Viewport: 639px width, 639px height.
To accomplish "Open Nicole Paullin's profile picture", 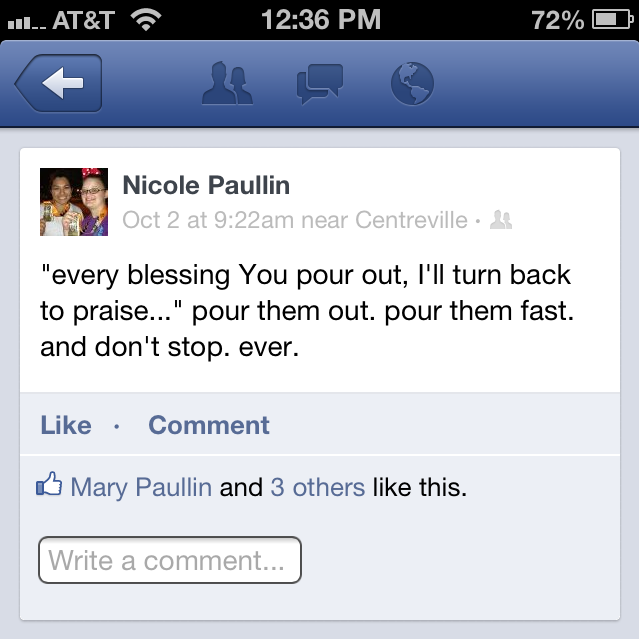I will 73,202.
